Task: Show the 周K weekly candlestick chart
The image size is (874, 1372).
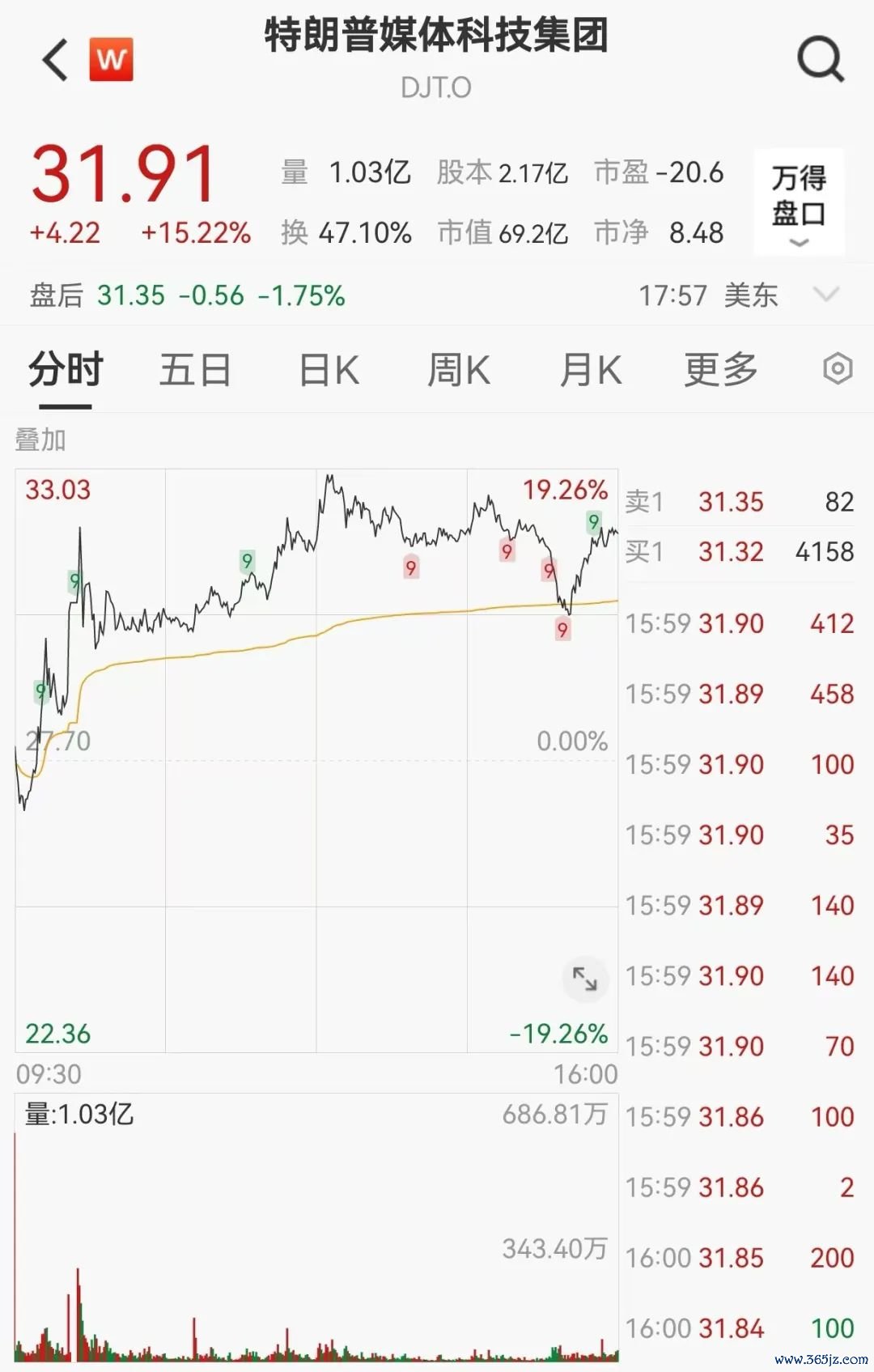Action: 458,371
